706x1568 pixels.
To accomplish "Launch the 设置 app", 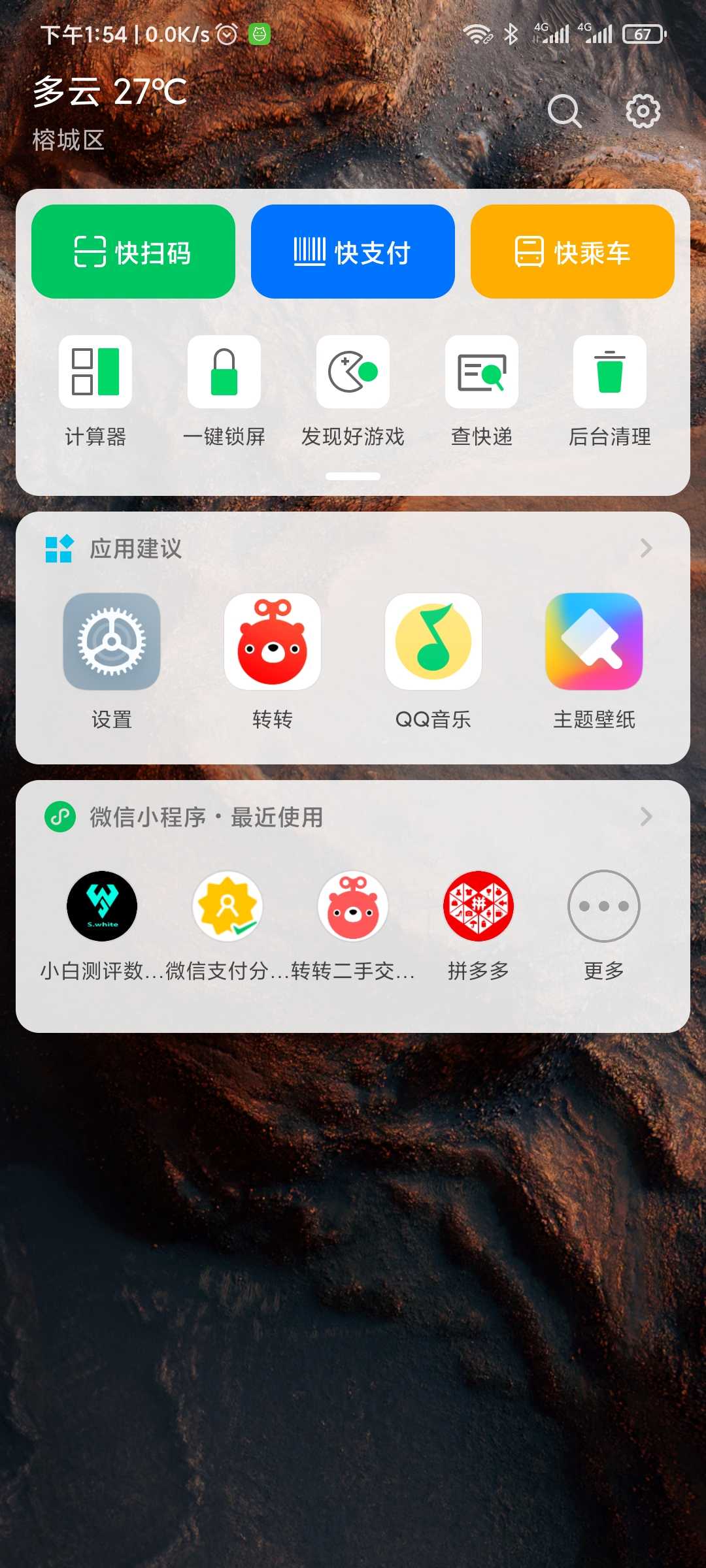I will click(x=112, y=661).
